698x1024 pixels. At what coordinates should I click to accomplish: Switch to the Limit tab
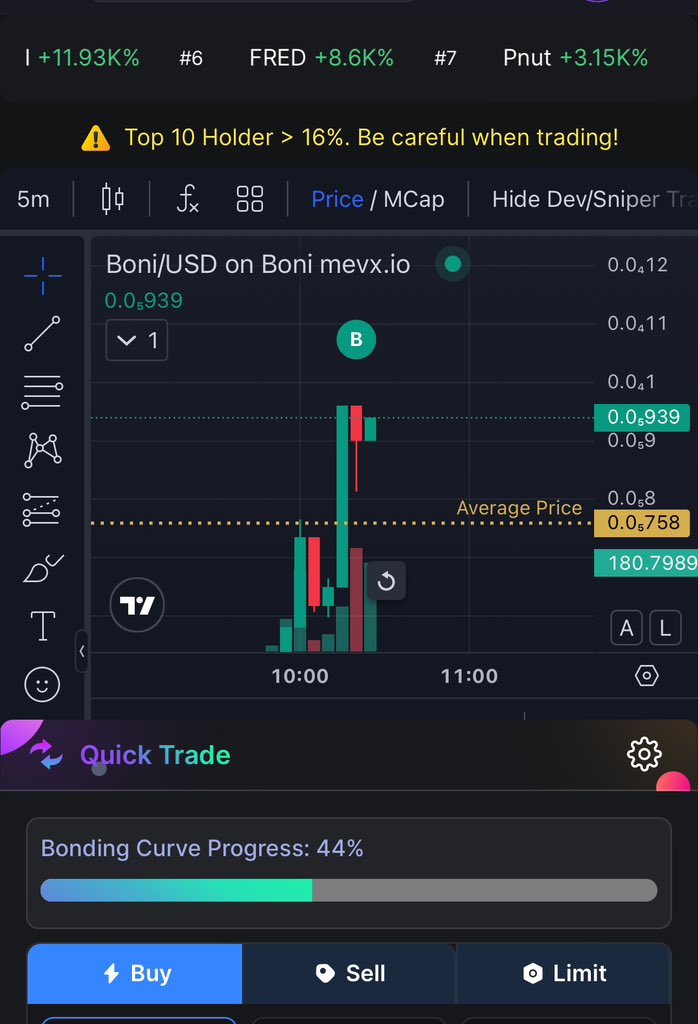click(564, 973)
